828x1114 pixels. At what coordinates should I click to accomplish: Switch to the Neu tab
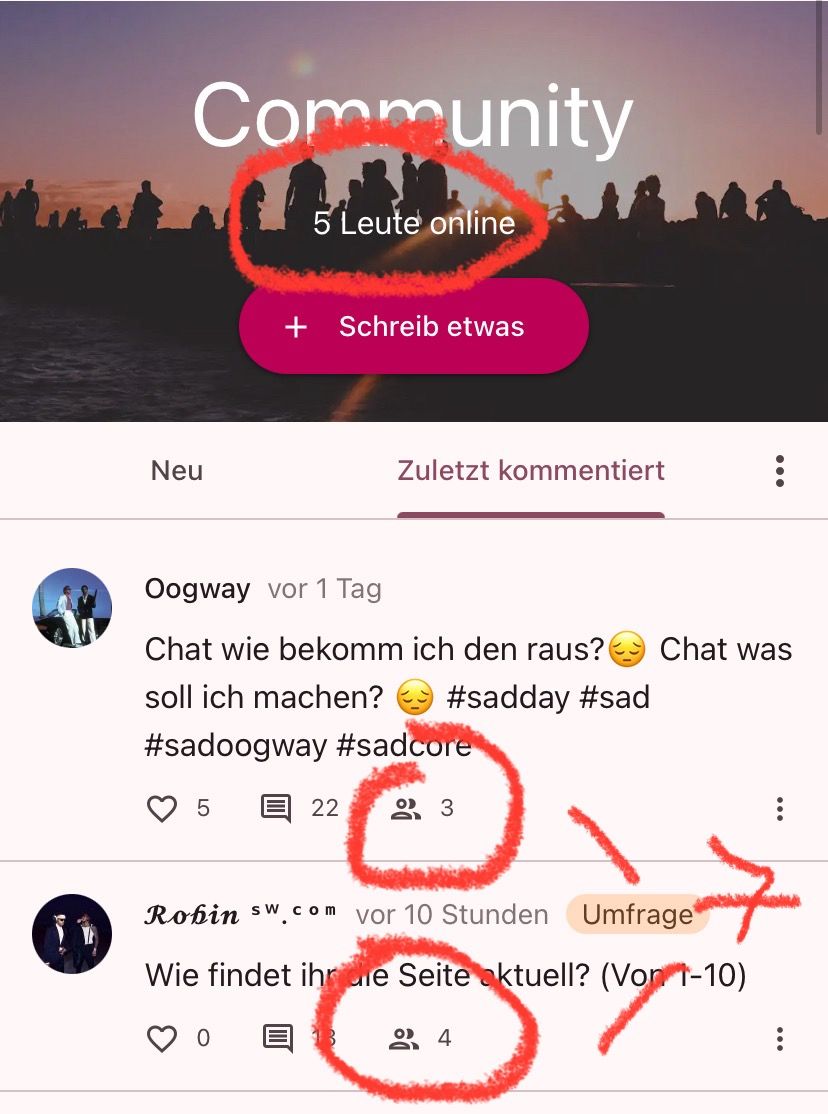177,470
